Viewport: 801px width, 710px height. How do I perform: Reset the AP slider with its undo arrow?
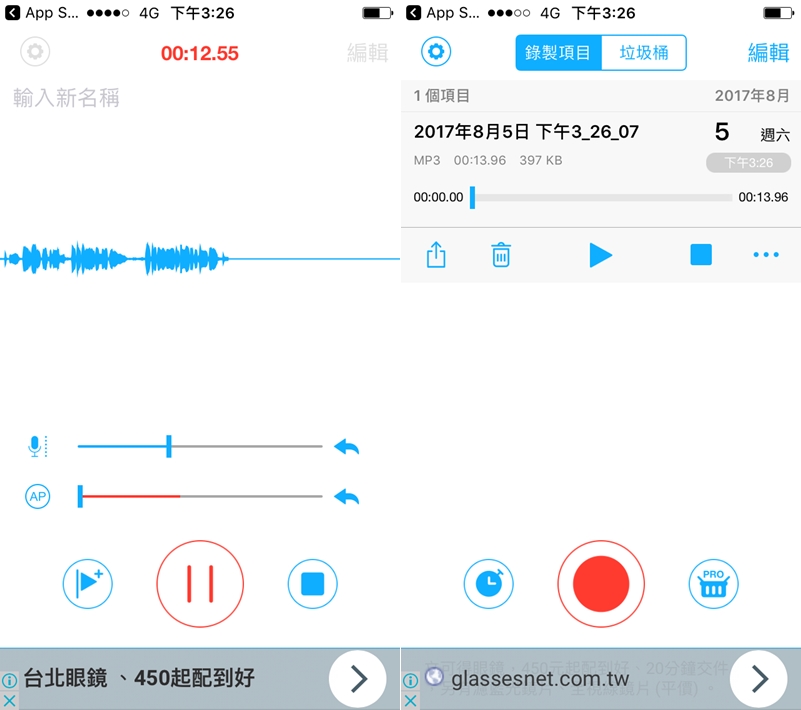(346, 496)
